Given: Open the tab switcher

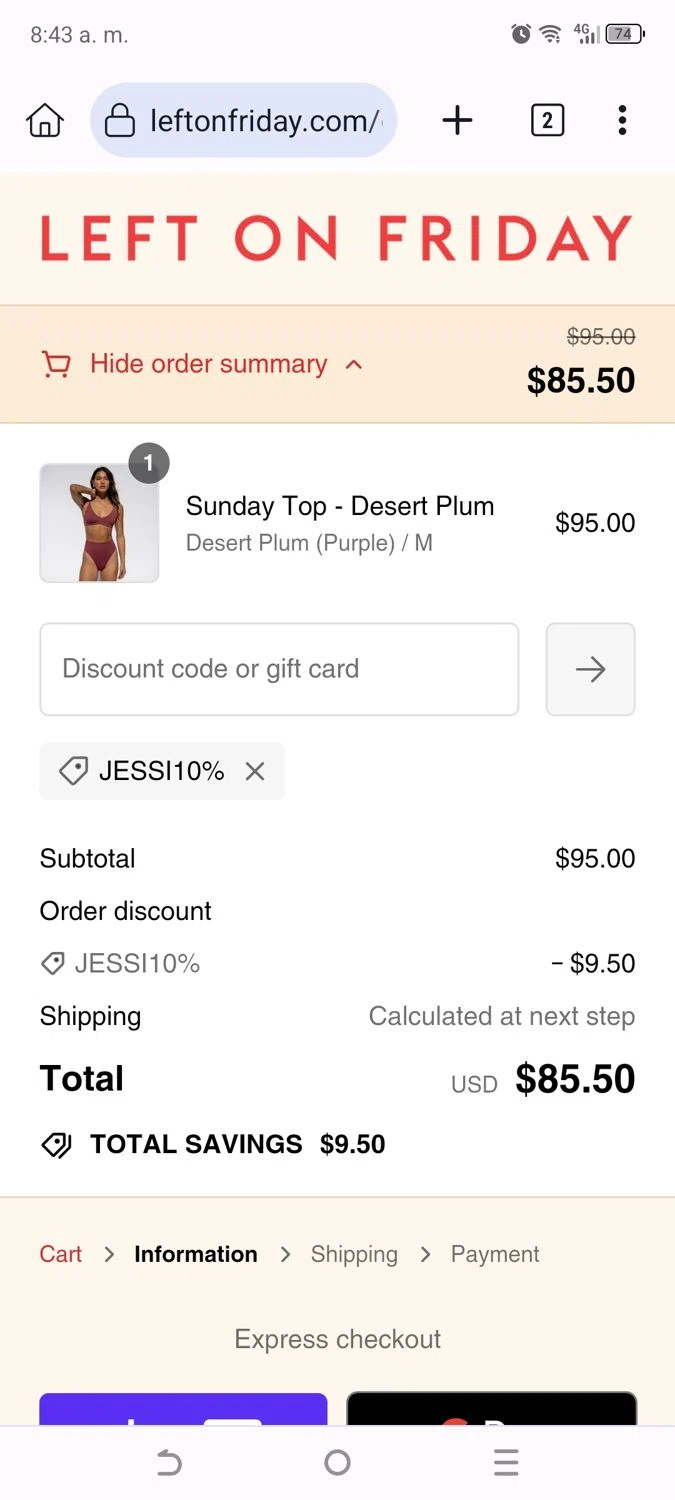Looking at the screenshot, I should coord(547,122).
